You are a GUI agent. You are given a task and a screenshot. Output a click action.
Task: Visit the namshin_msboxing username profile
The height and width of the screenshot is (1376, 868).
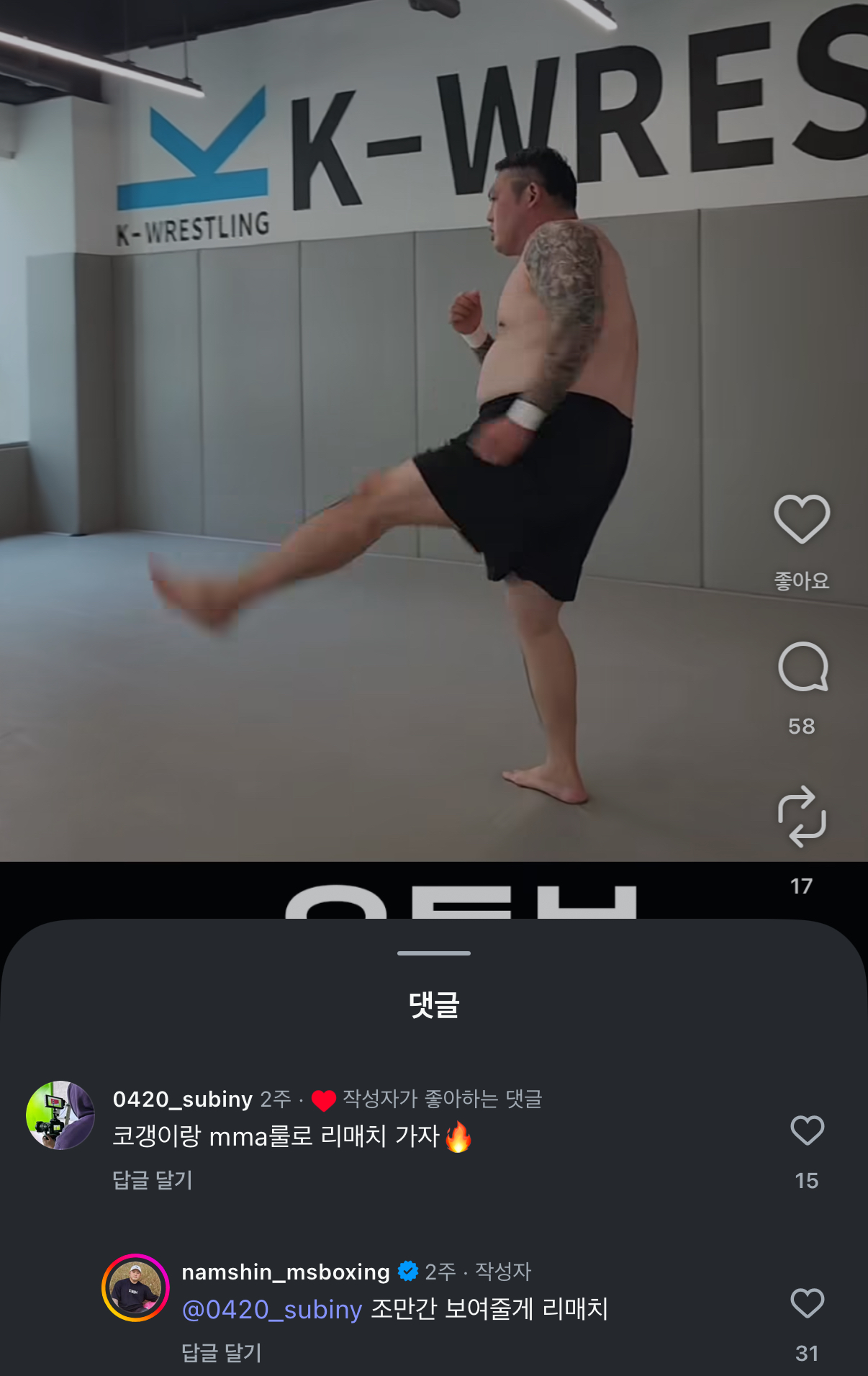point(285,1272)
